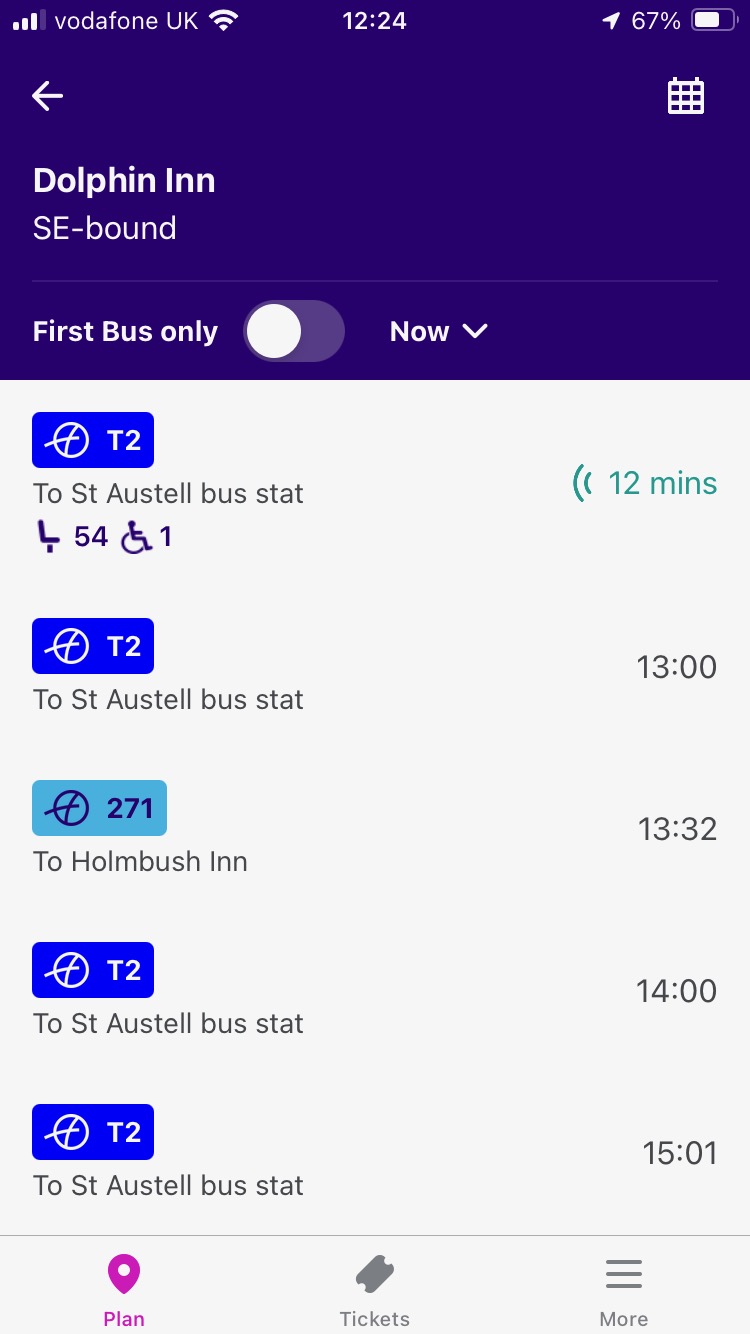
Task: Choose the 15:01 T2 departure
Action: 374,1152
